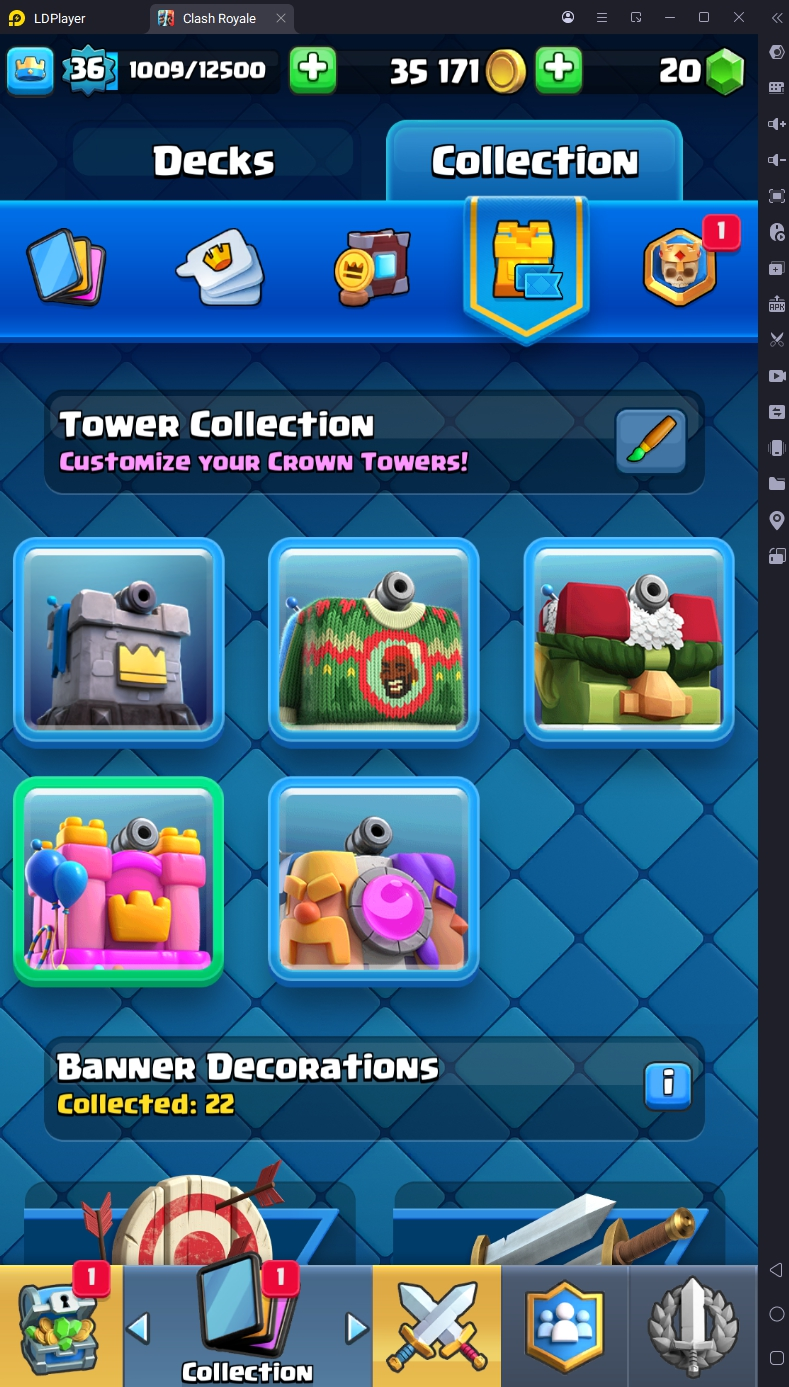Open Banner Decorations info
Image resolution: width=789 pixels, height=1387 pixels.
click(x=668, y=1086)
